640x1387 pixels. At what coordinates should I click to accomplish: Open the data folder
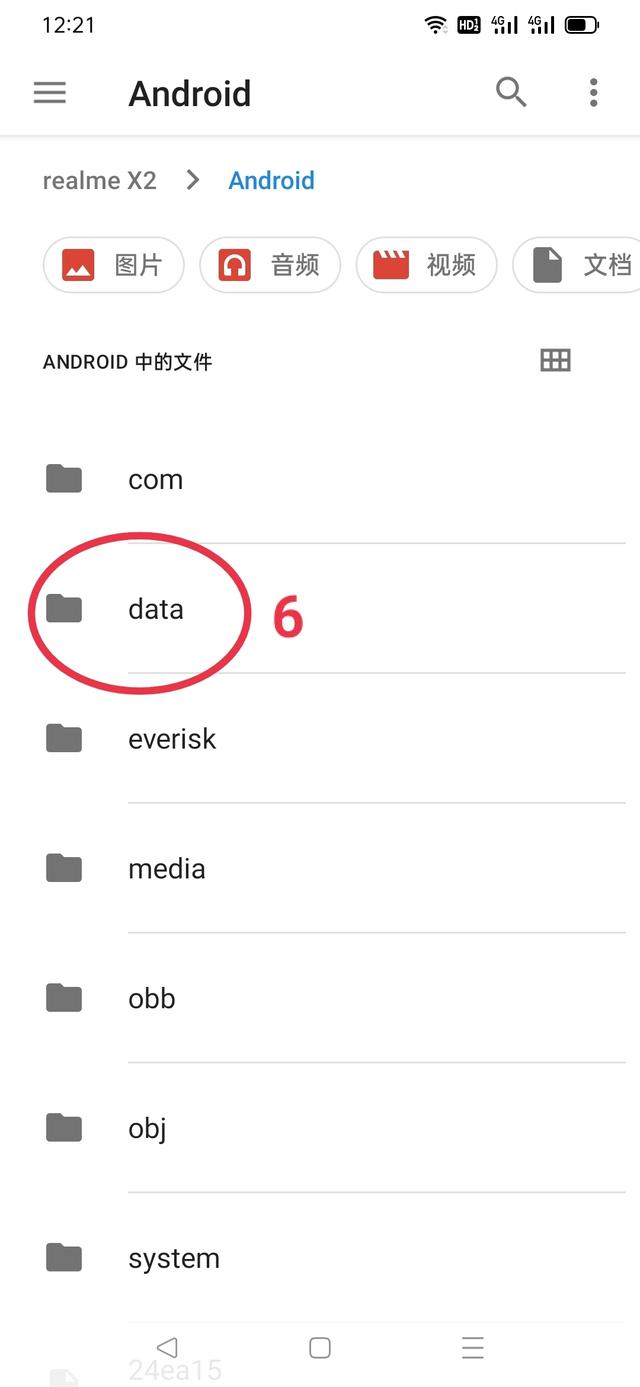(x=156, y=609)
